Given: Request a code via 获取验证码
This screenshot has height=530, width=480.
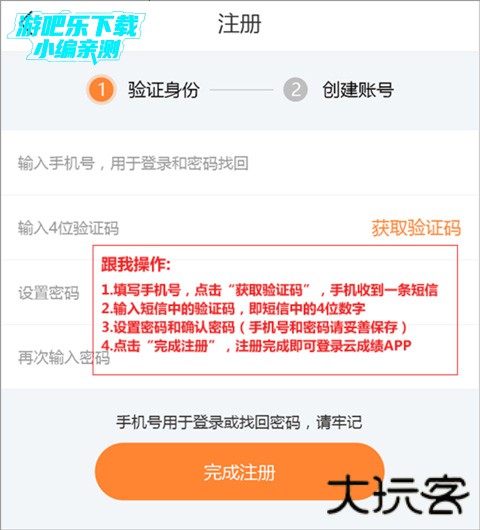Looking at the screenshot, I should [x=416, y=228].
